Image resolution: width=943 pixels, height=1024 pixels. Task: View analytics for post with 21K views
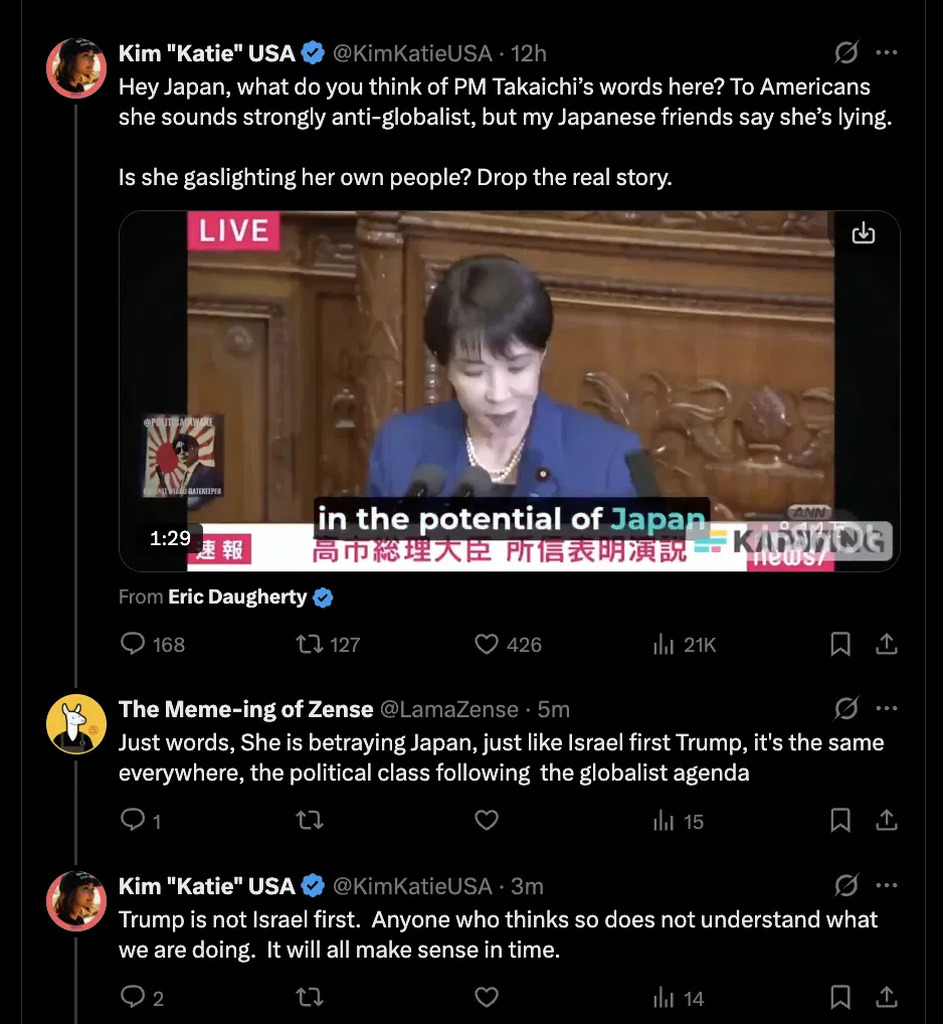coord(663,645)
